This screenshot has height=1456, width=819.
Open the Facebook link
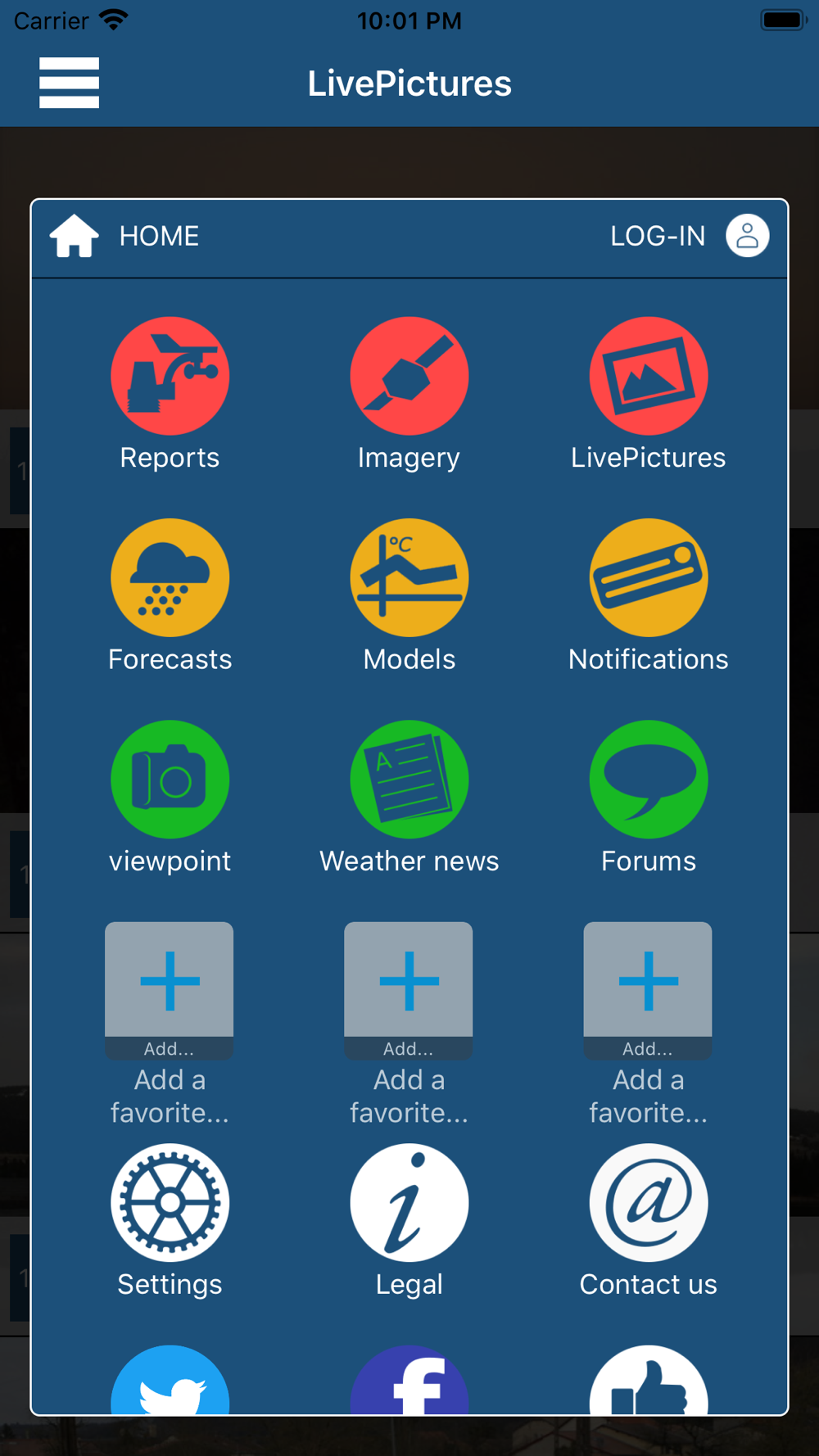pyautogui.click(x=409, y=1380)
